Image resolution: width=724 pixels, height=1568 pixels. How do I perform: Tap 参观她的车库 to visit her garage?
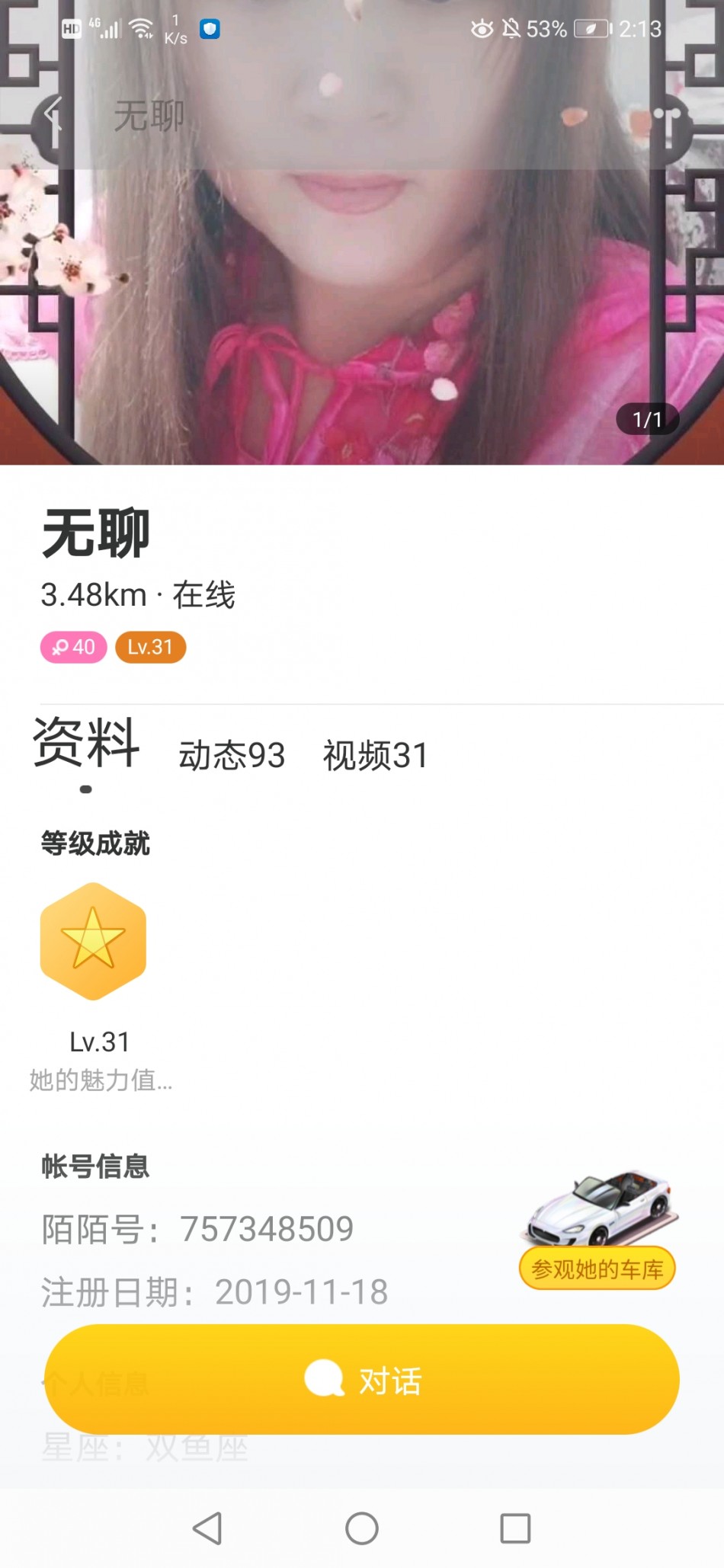pos(597,1269)
